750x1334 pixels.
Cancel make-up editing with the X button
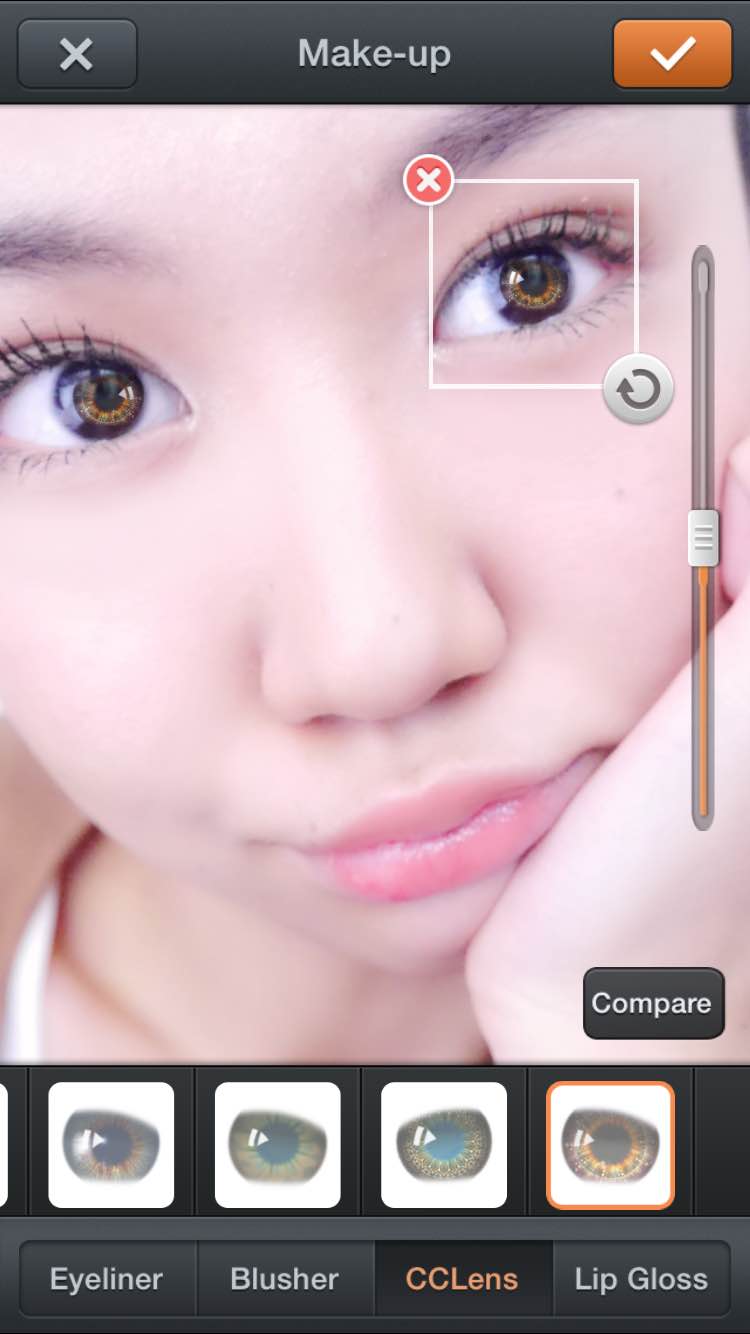pos(76,54)
